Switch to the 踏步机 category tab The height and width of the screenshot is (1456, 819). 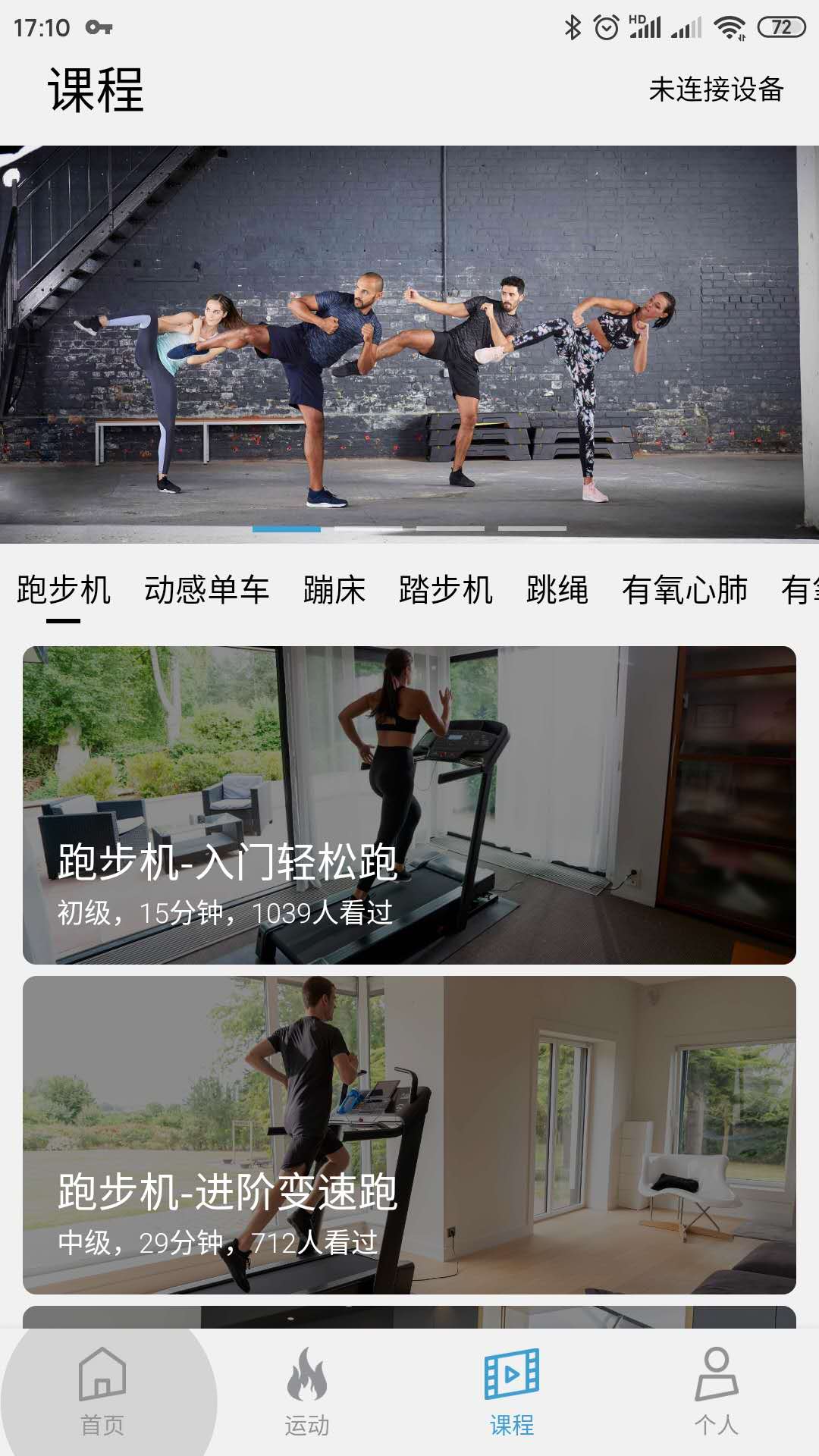coord(446,590)
